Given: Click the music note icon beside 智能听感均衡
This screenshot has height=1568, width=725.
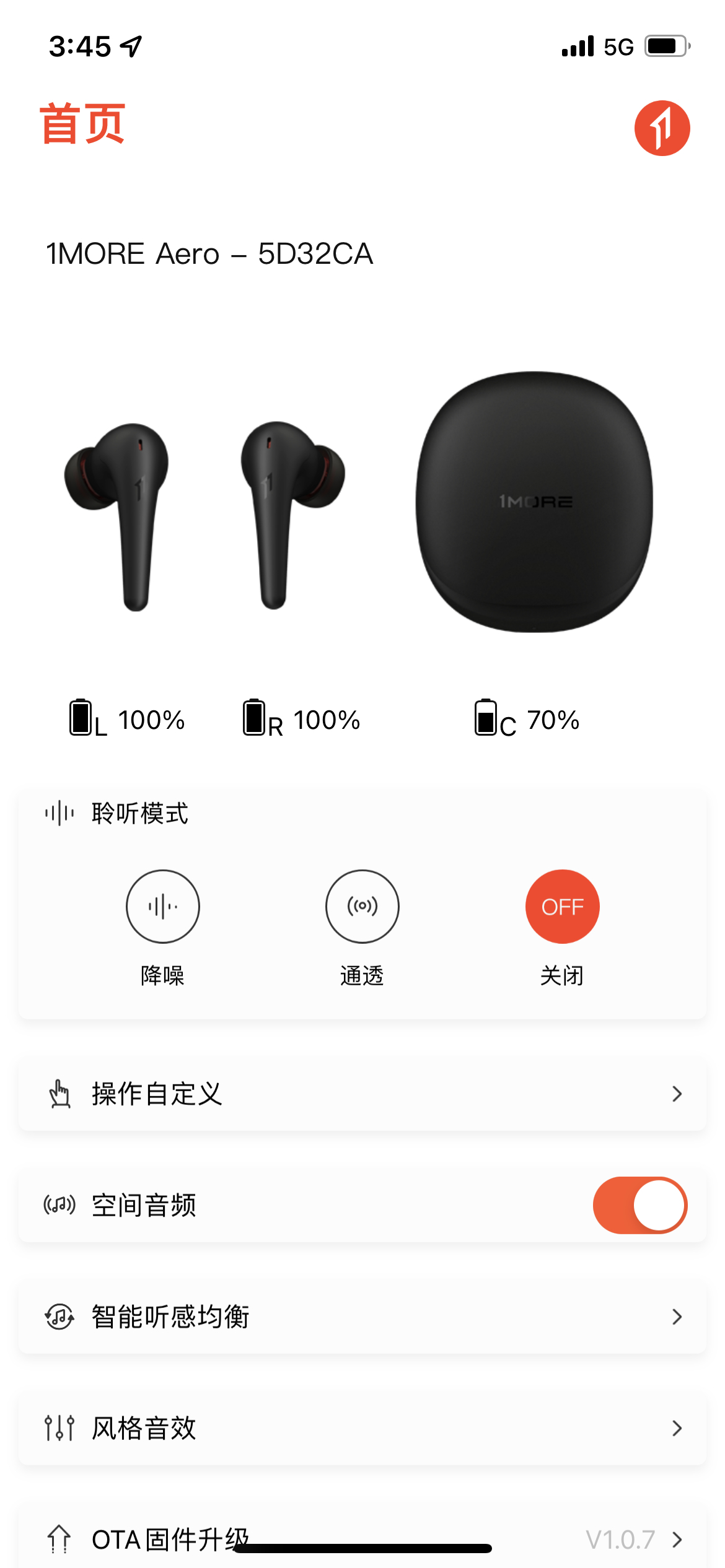Looking at the screenshot, I should coord(58,1316).
